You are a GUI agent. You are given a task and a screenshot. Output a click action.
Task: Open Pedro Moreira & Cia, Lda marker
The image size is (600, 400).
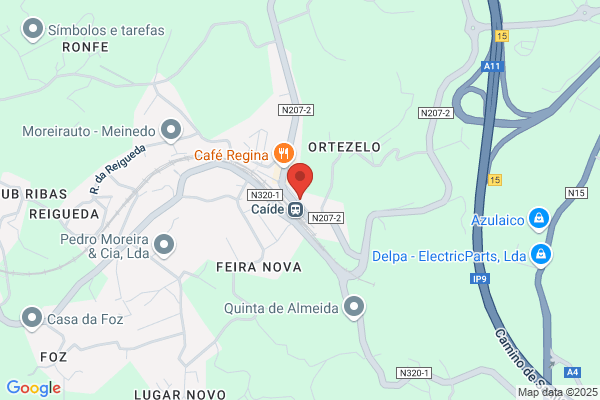[x=164, y=245]
